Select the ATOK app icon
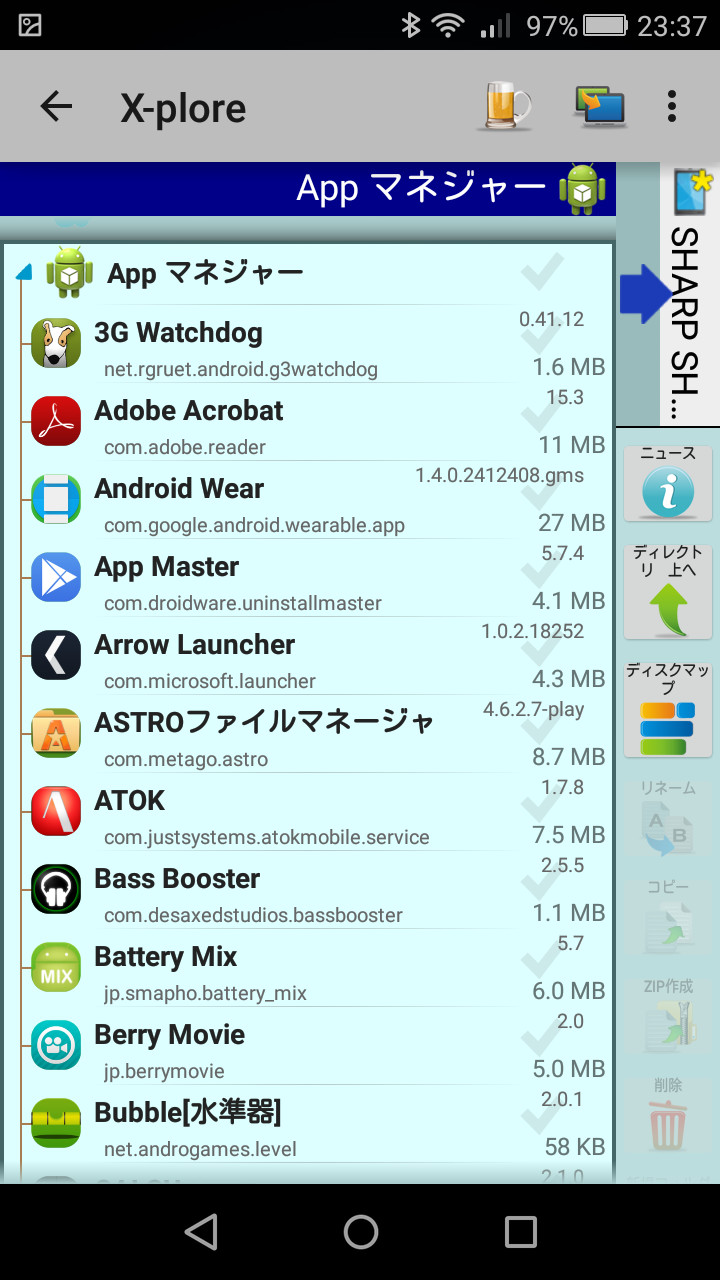Screen dimensions: 720x1280 [55, 810]
